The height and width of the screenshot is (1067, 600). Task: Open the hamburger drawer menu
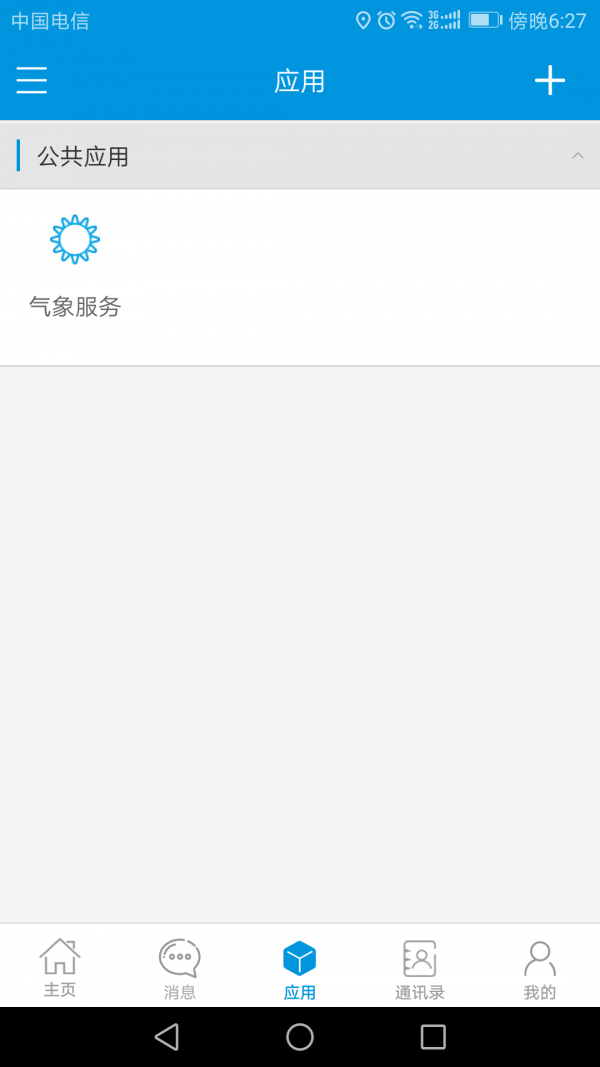point(32,80)
